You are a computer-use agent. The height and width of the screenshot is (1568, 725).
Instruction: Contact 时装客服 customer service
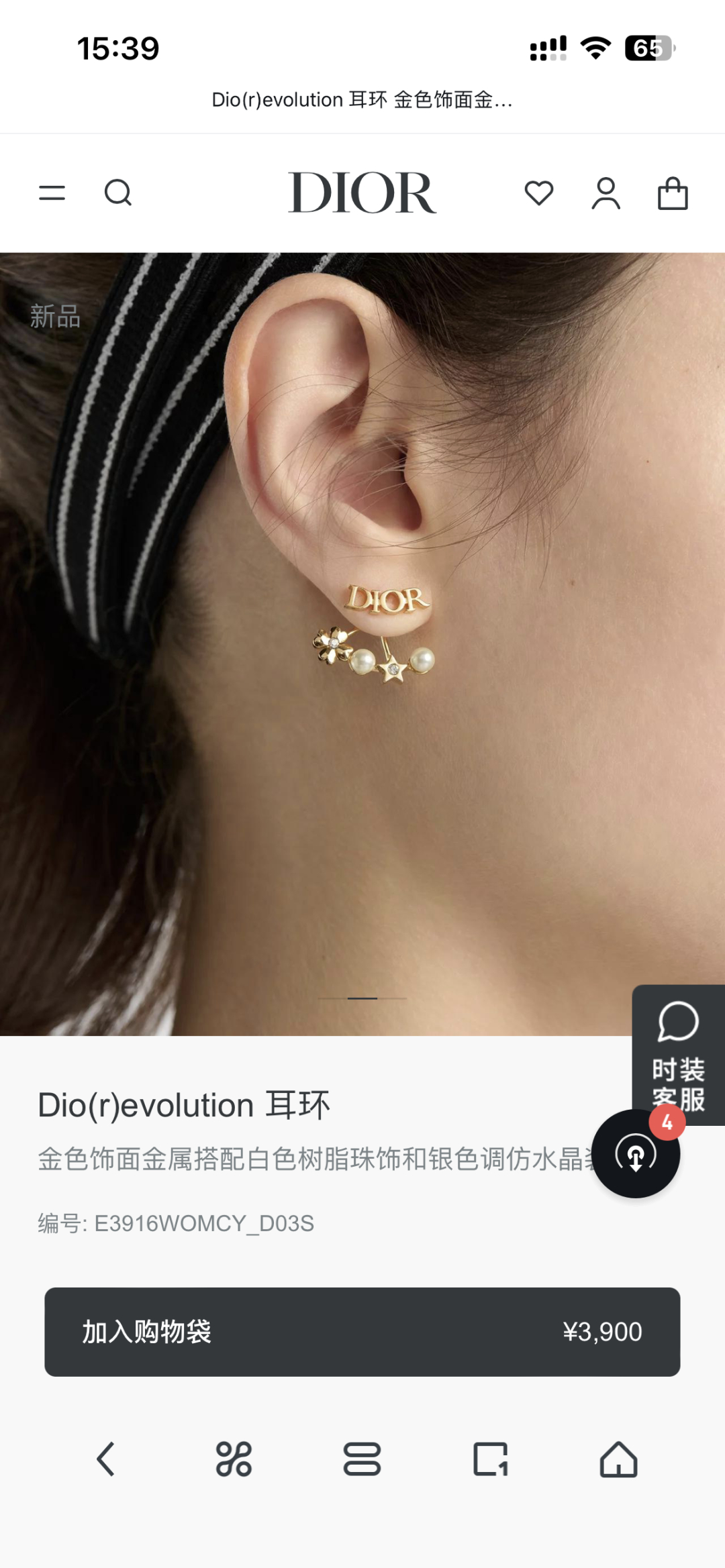click(678, 1050)
